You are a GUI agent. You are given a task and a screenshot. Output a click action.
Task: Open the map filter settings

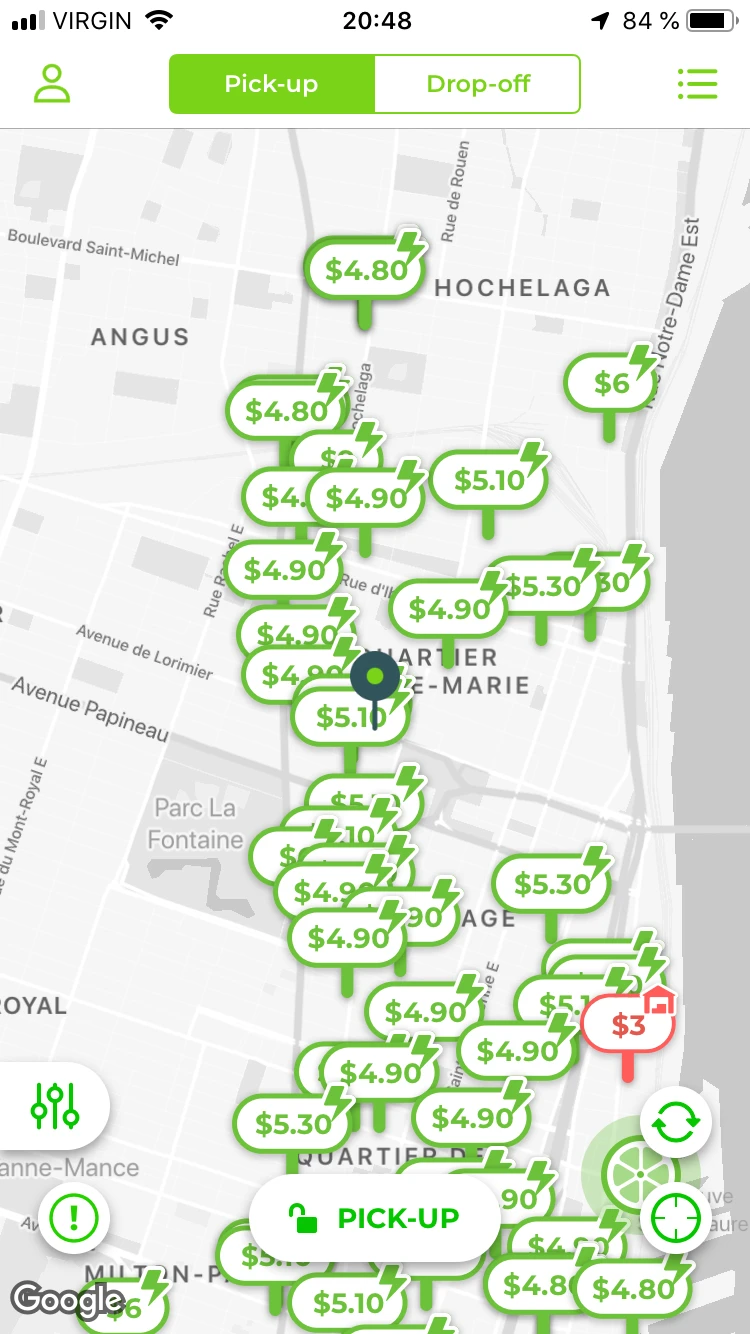(x=54, y=1105)
